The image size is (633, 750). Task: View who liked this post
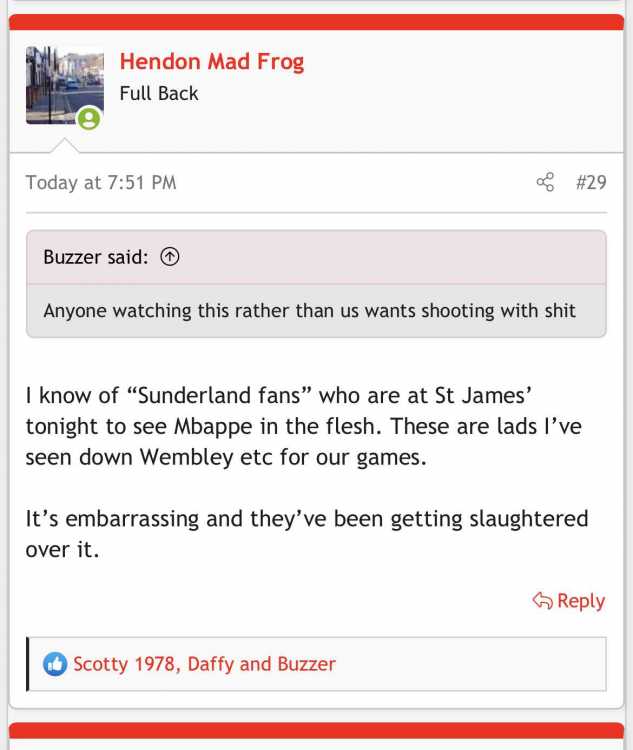(204, 664)
